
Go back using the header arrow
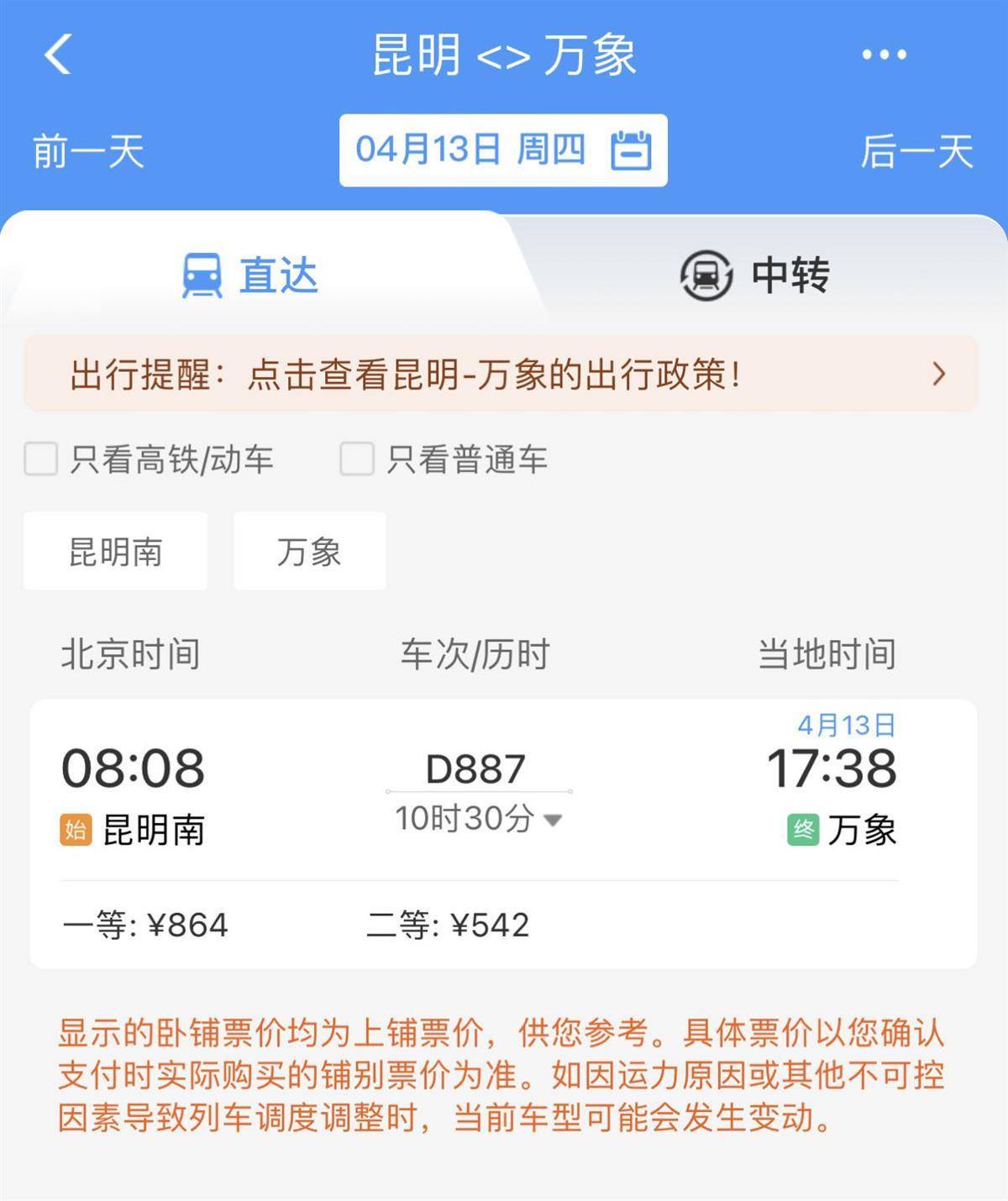click(x=59, y=55)
